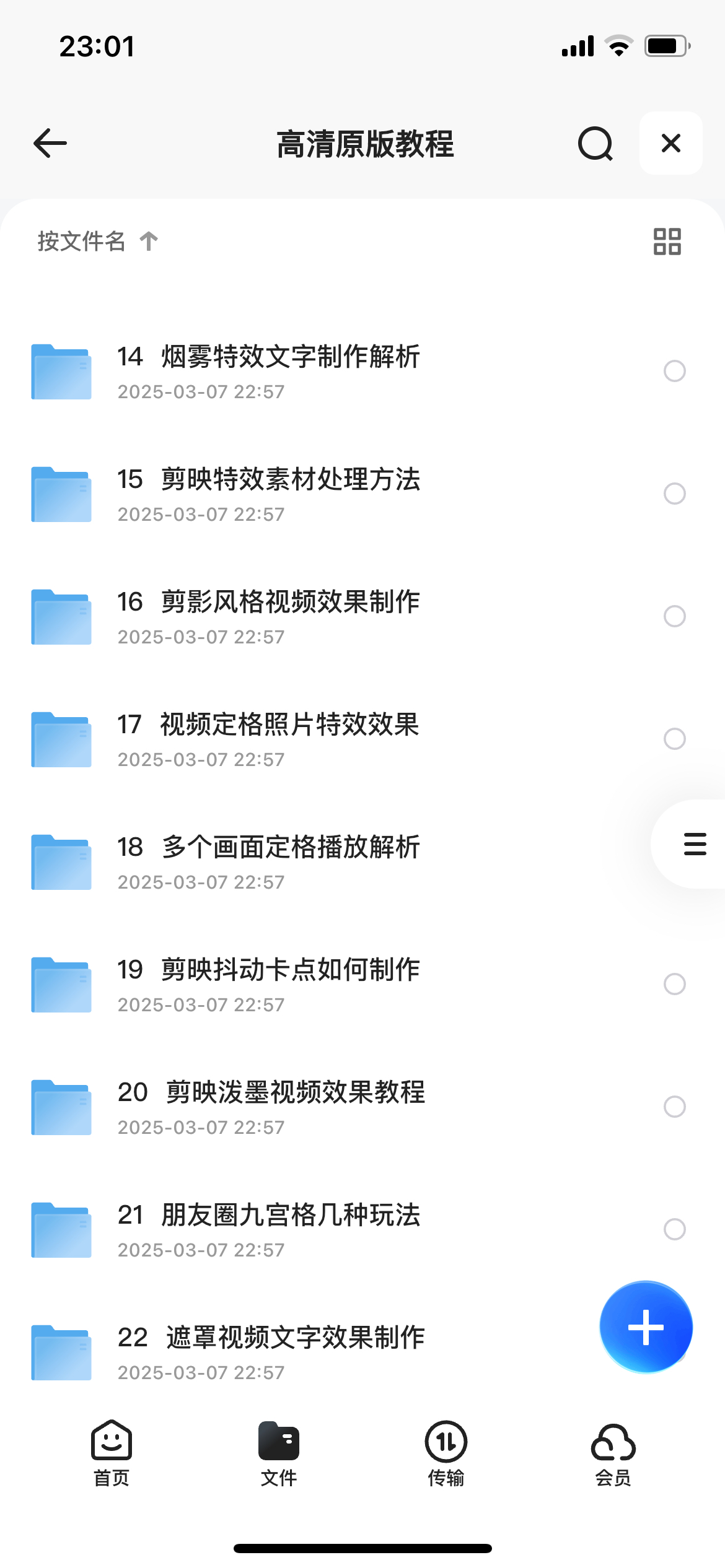The image size is (725, 1568).
Task: Switch to the 首页 tab
Action: click(x=112, y=1453)
